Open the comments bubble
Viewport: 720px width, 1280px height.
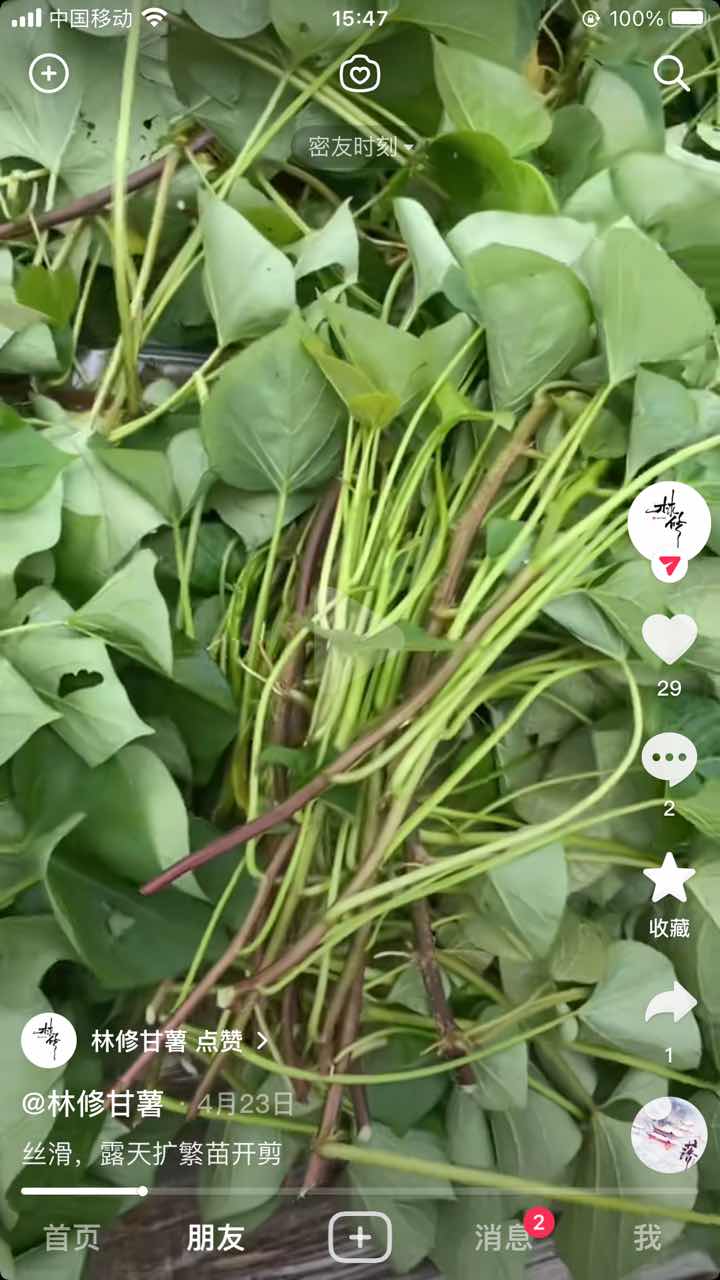[669, 758]
